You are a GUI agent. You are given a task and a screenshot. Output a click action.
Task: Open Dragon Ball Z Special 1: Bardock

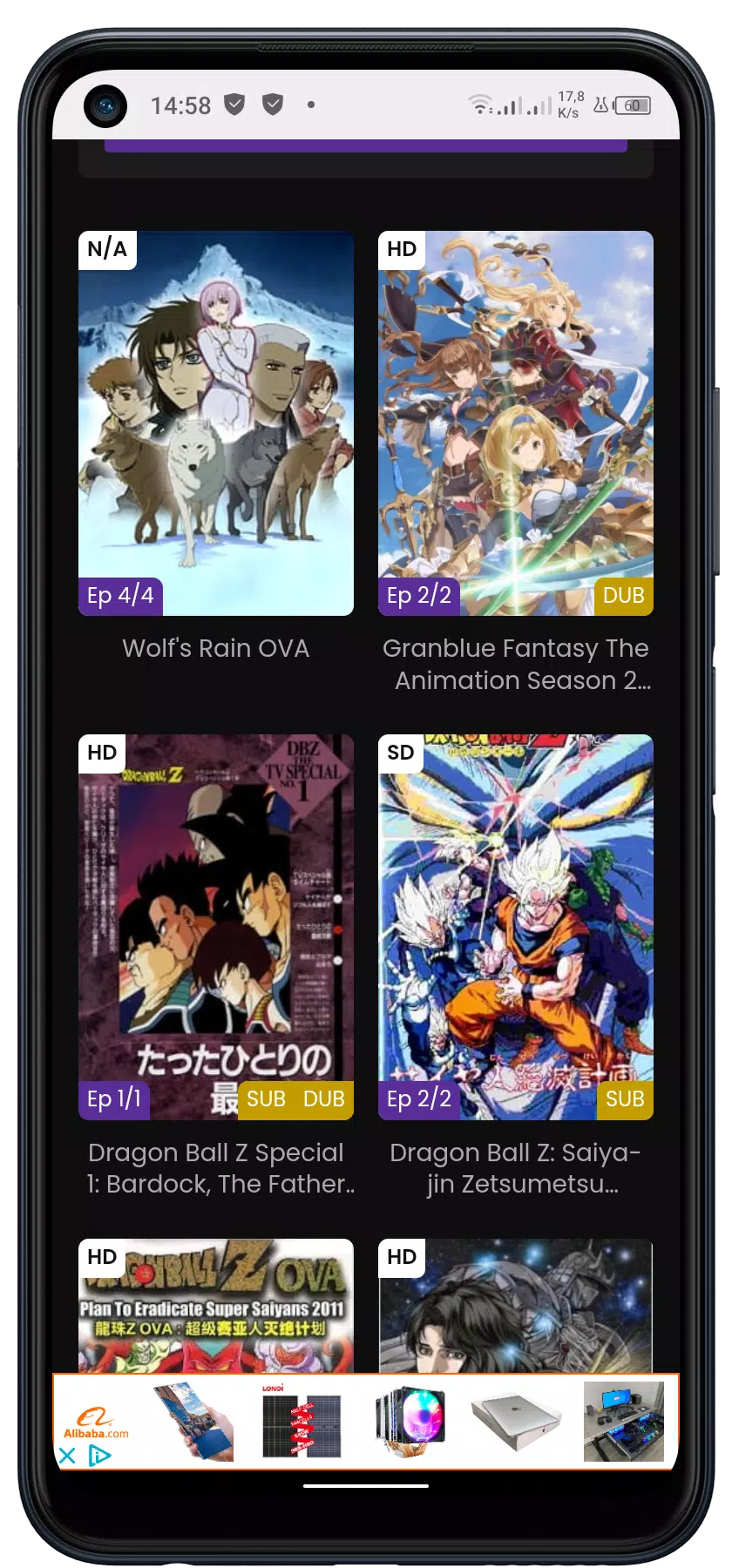point(216,927)
